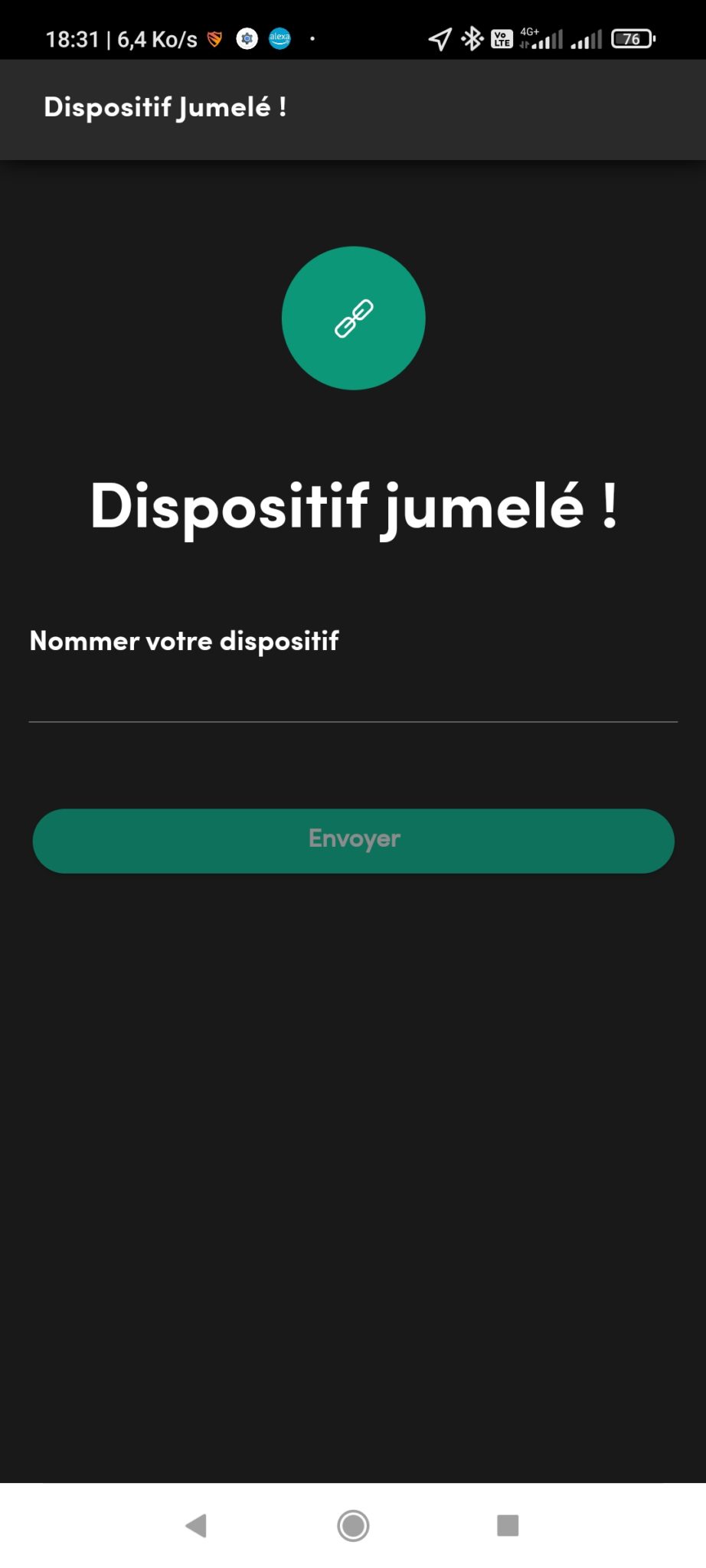Open the recent apps view
The height and width of the screenshot is (1568, 706).
(508, 1525)
